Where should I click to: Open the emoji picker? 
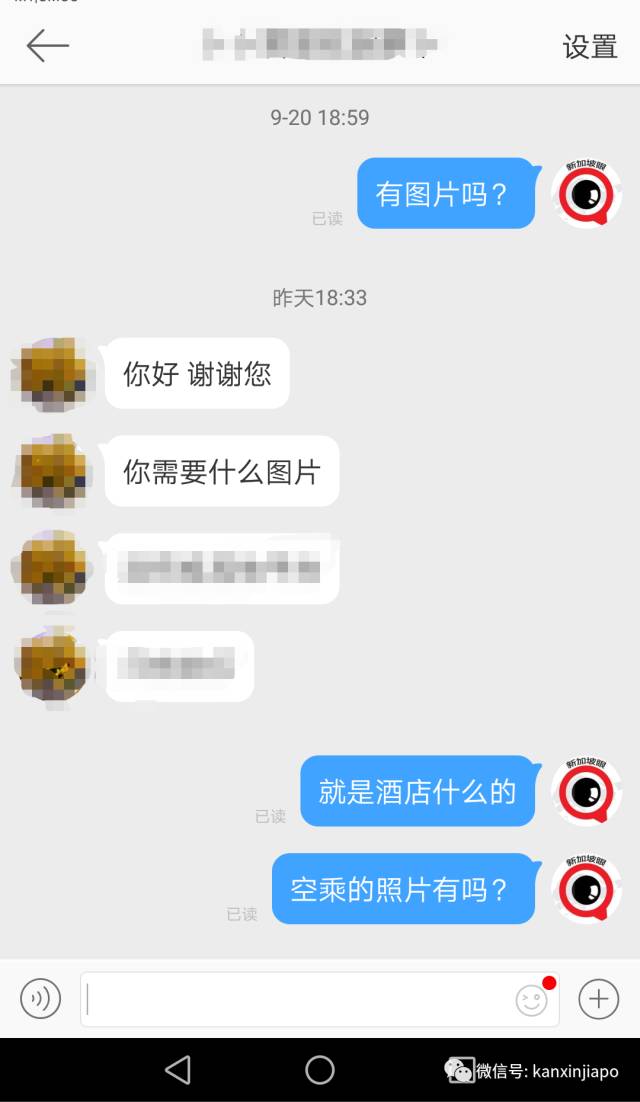532,1000
